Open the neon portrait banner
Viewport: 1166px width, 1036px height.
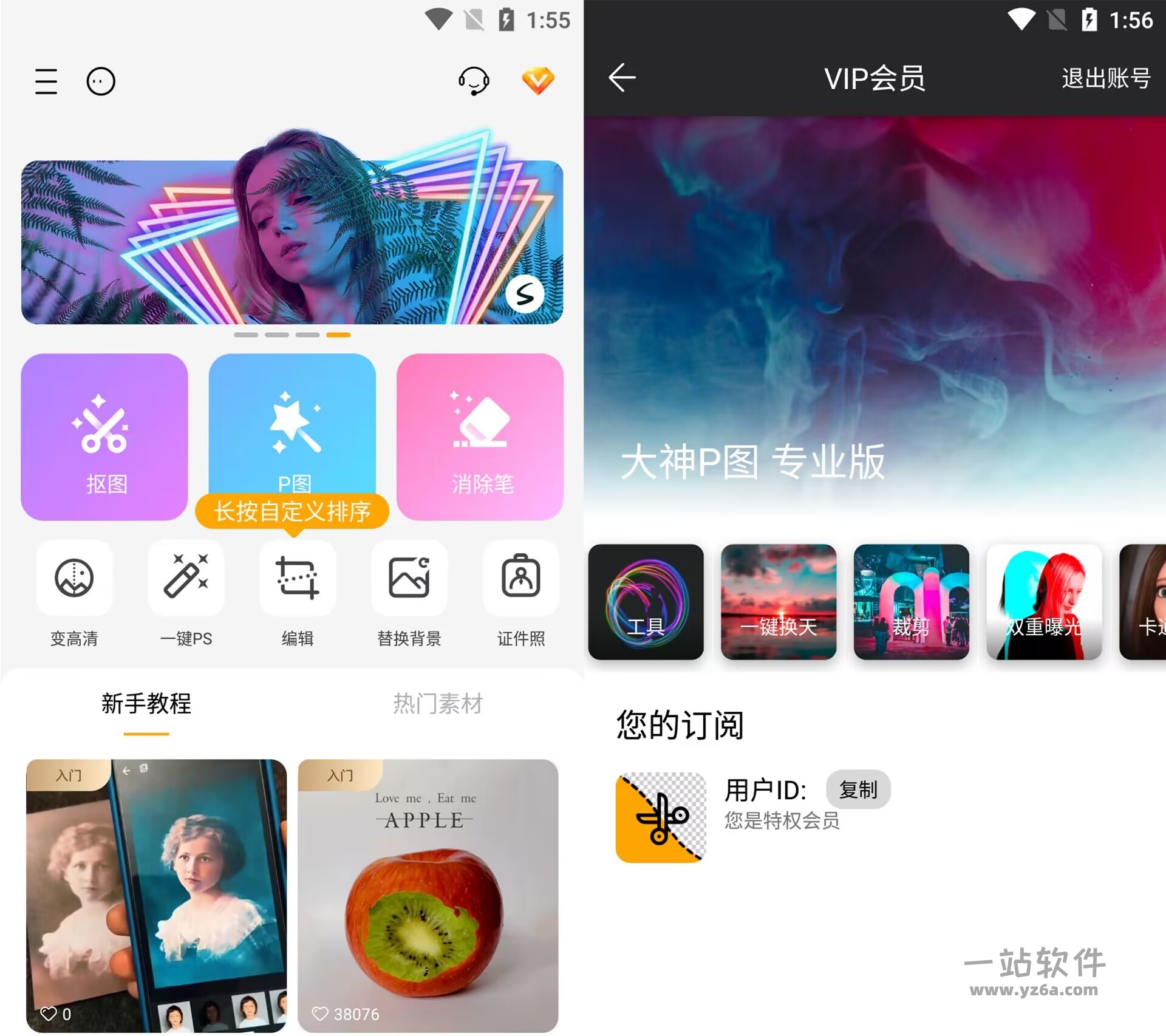(291, 243)
